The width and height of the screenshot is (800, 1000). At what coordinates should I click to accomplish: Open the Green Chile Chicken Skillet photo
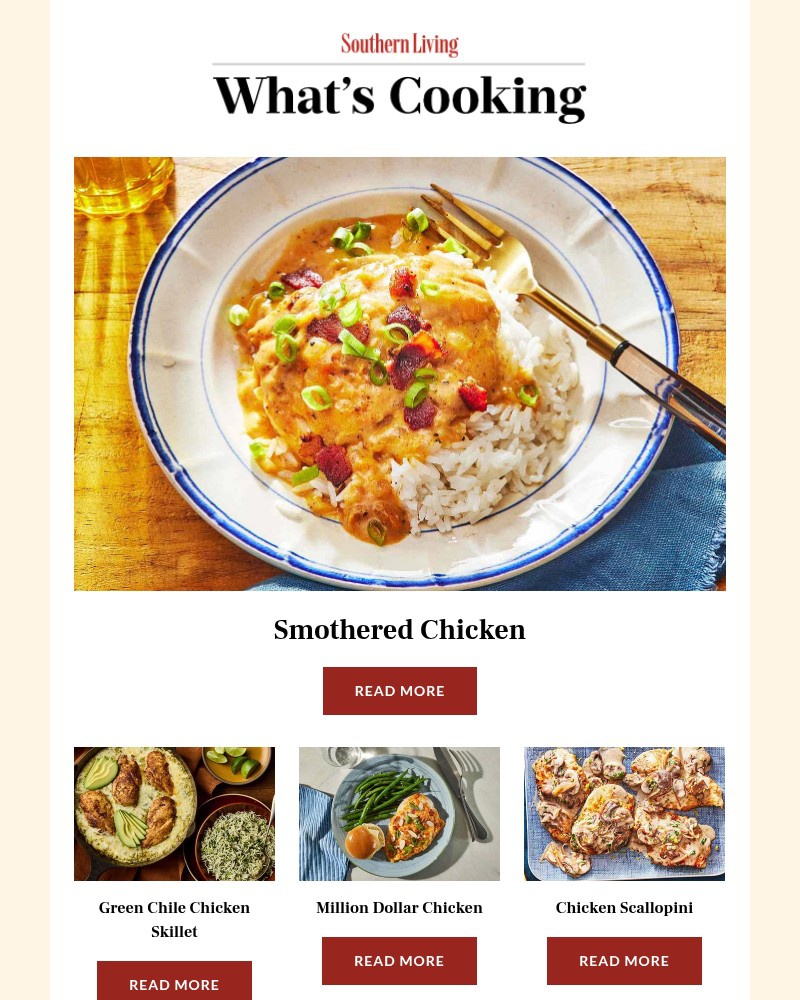(174, 813)
